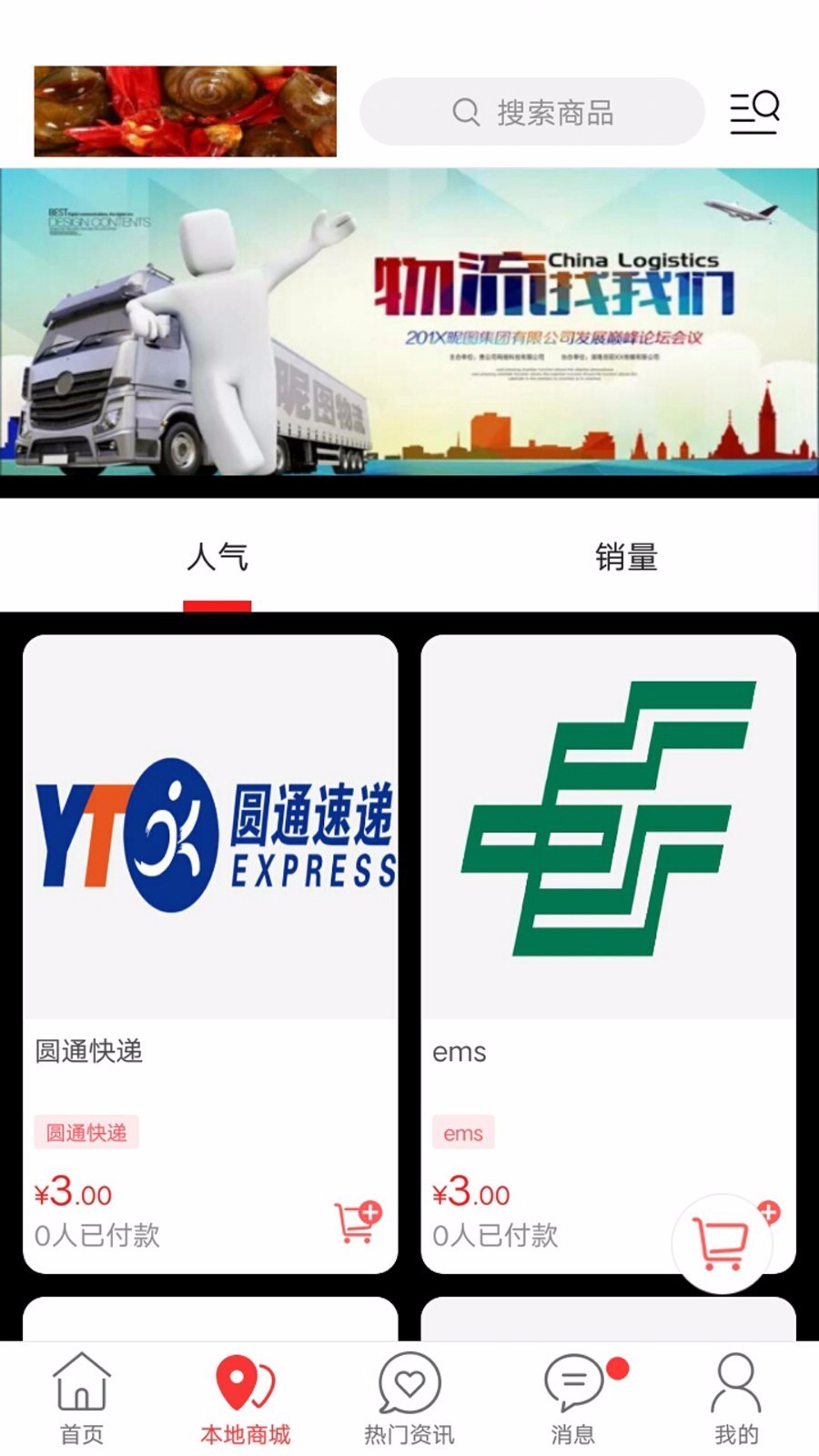Add 圆通快递 to cart

pyautogui.click(x=358, y=1222)
